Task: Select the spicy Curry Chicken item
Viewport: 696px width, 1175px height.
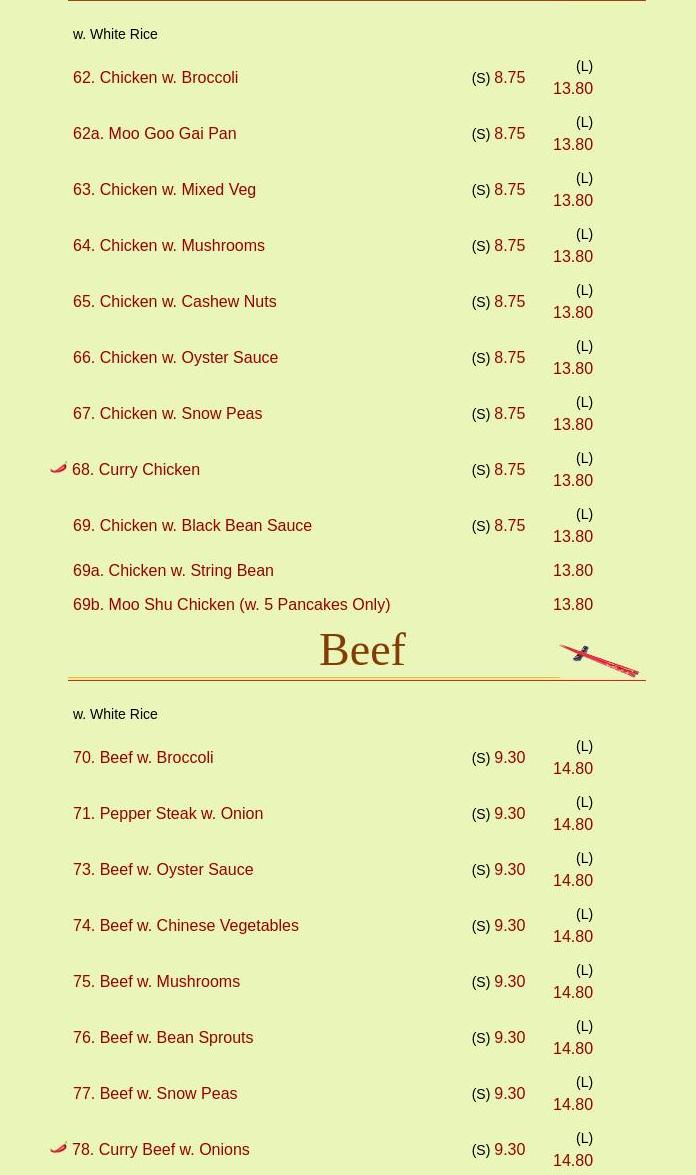Action: coord(136,469)
